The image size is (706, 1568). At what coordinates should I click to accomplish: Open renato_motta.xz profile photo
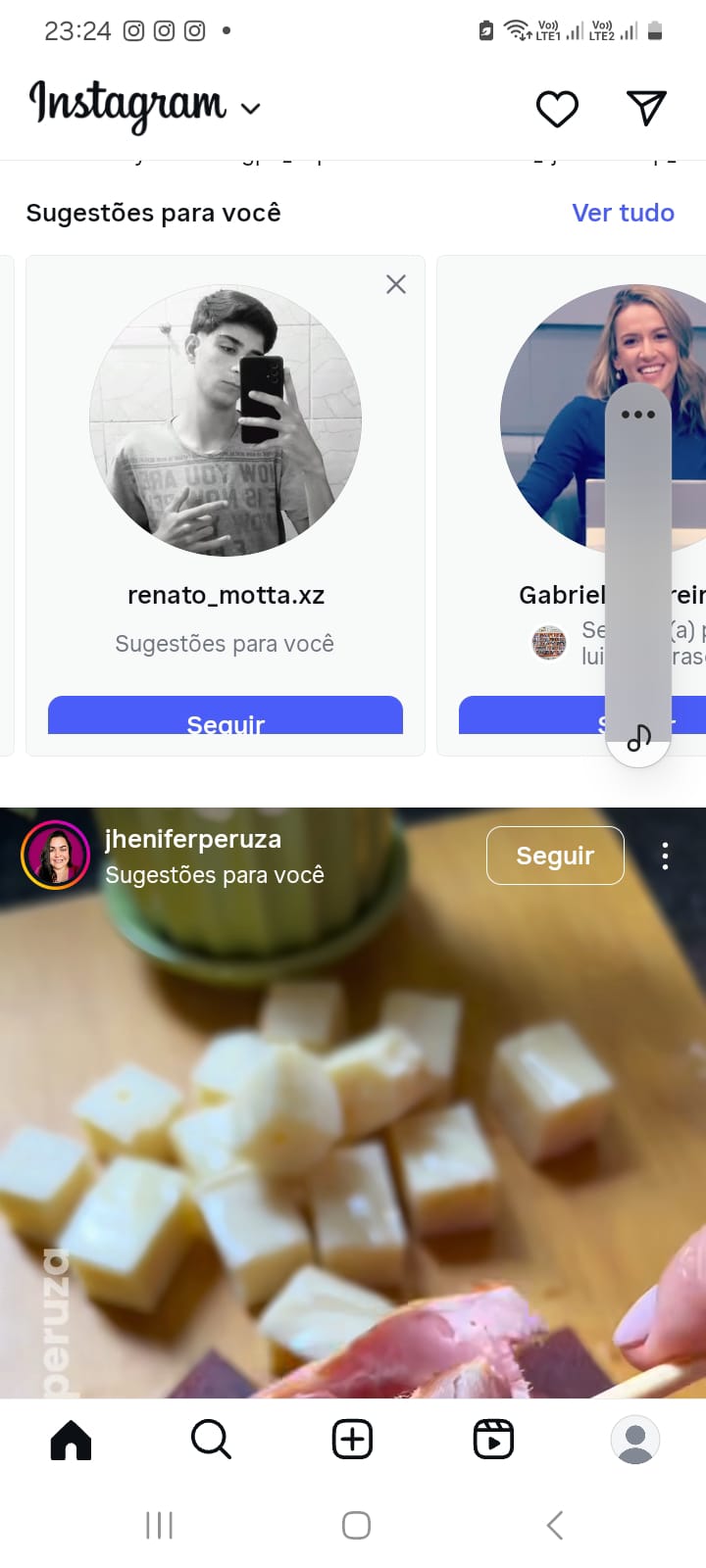tap(226, 421)
